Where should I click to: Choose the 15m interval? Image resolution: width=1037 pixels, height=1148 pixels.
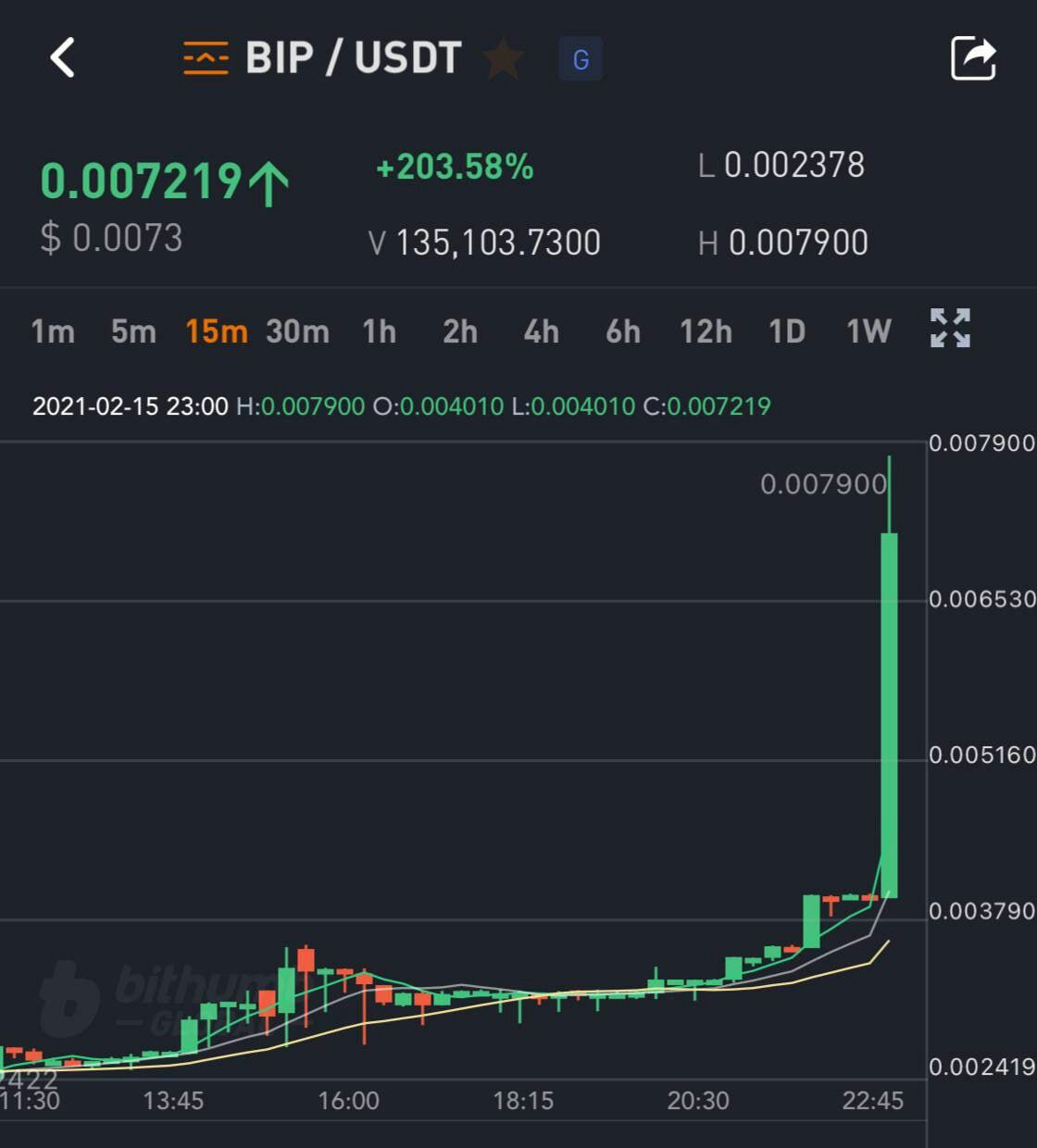pos(216,331)
